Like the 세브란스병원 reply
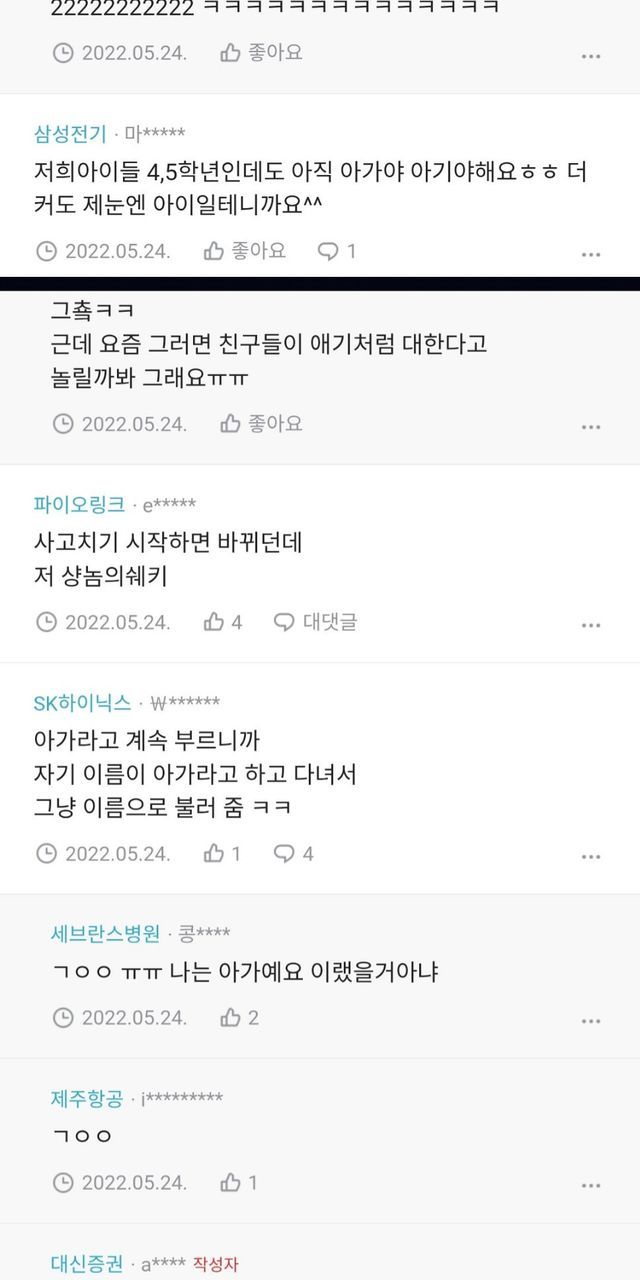The height and width of the screenshot is (1280, 640). pos(240,1017)
